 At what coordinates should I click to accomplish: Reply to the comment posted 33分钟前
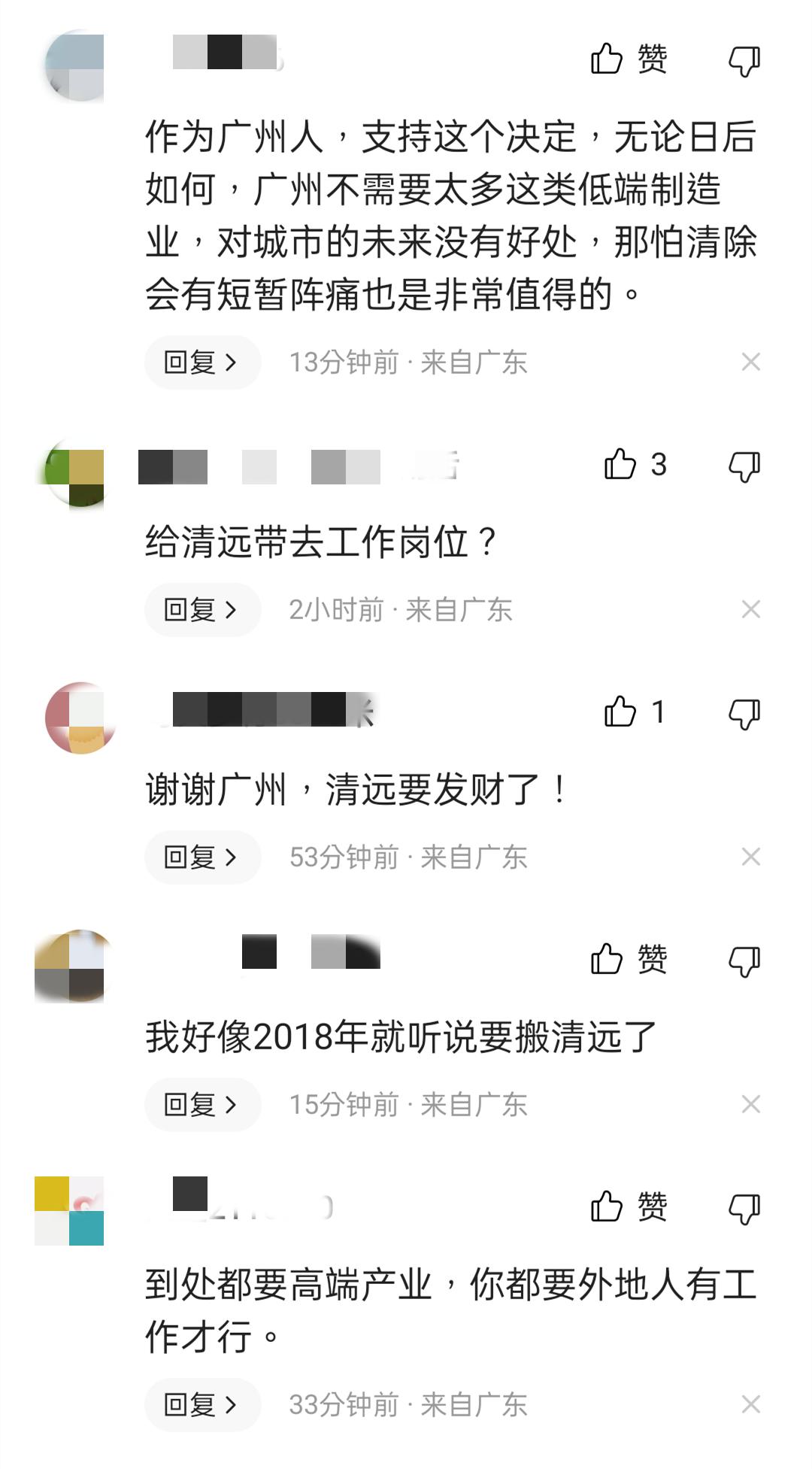201,1404
